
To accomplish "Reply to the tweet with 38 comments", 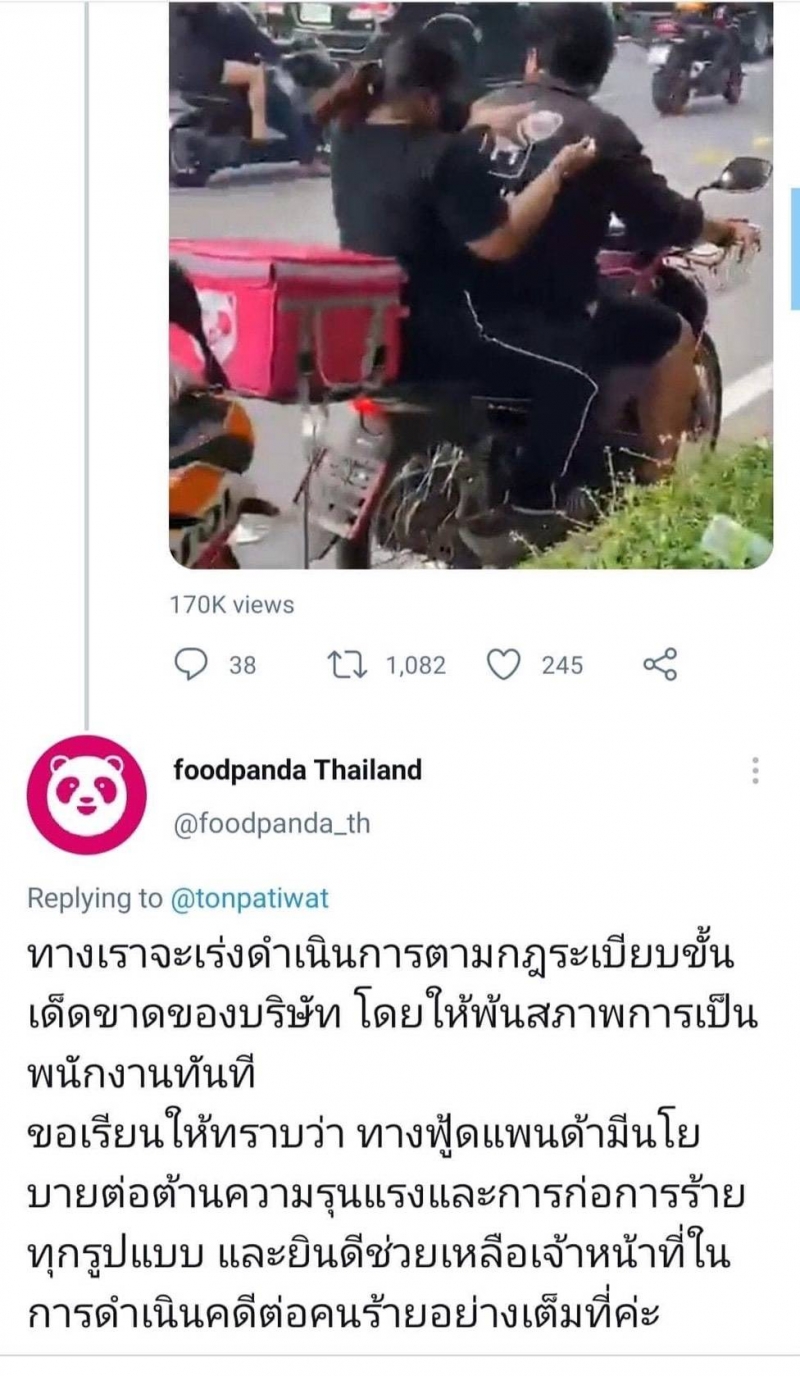I will (x=190, y=665).
